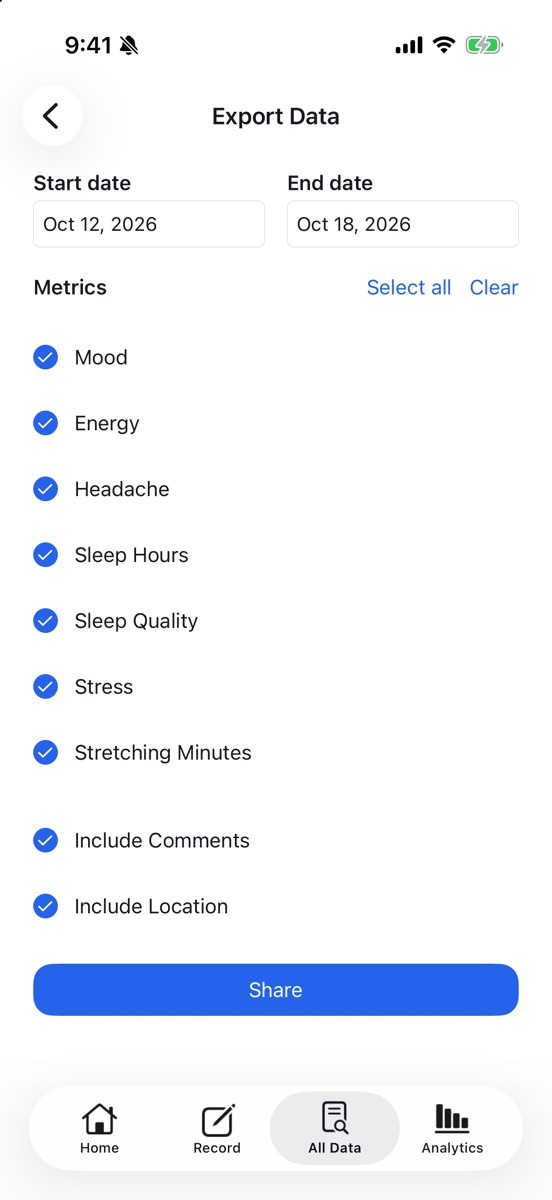
Task: Uncheck Sleep Hours
Action: (46, 556)
